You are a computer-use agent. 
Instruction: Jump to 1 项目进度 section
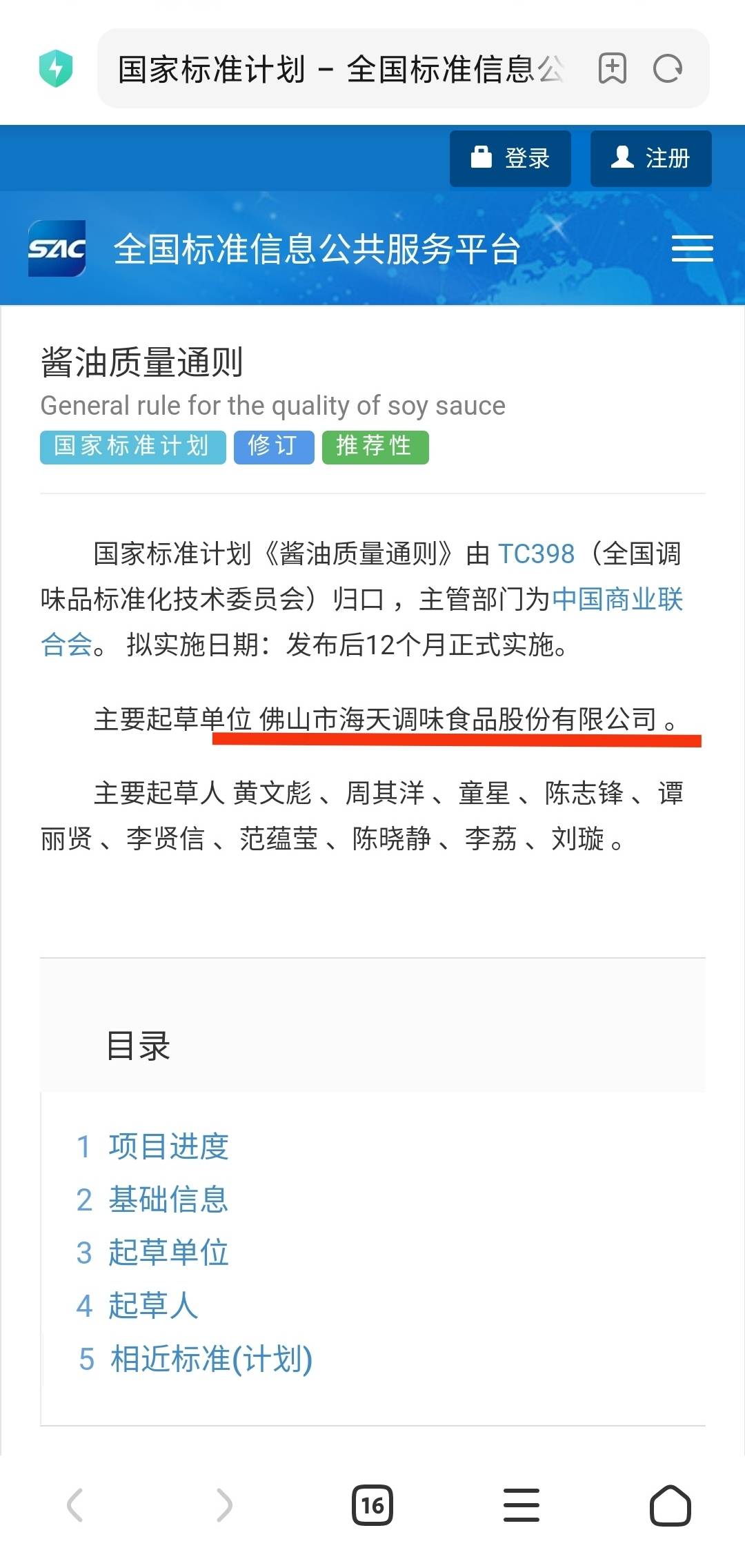pyautogui.click(x=152, y=1146)
